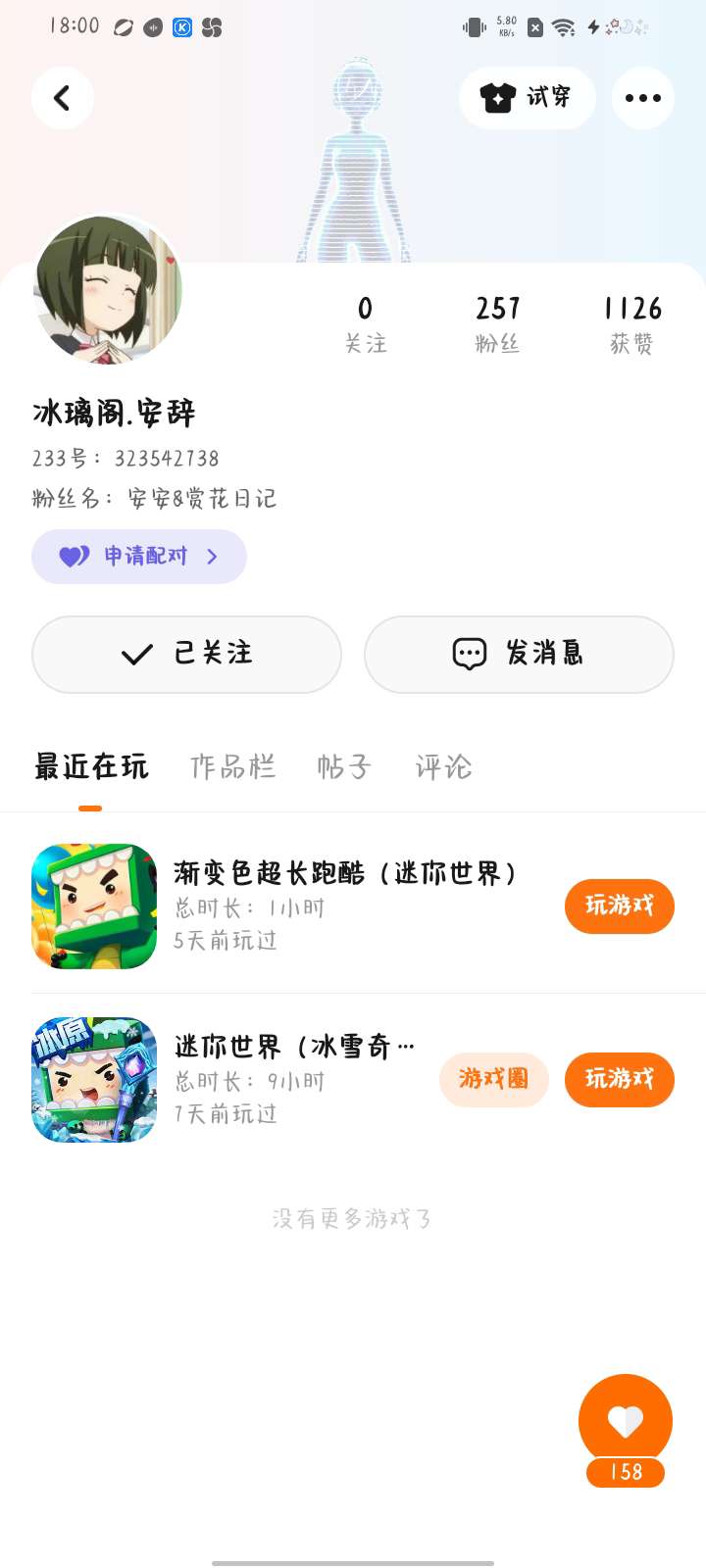Open the 粉丝 followers list
706x1568 pixels.
[x=497, y=323]
